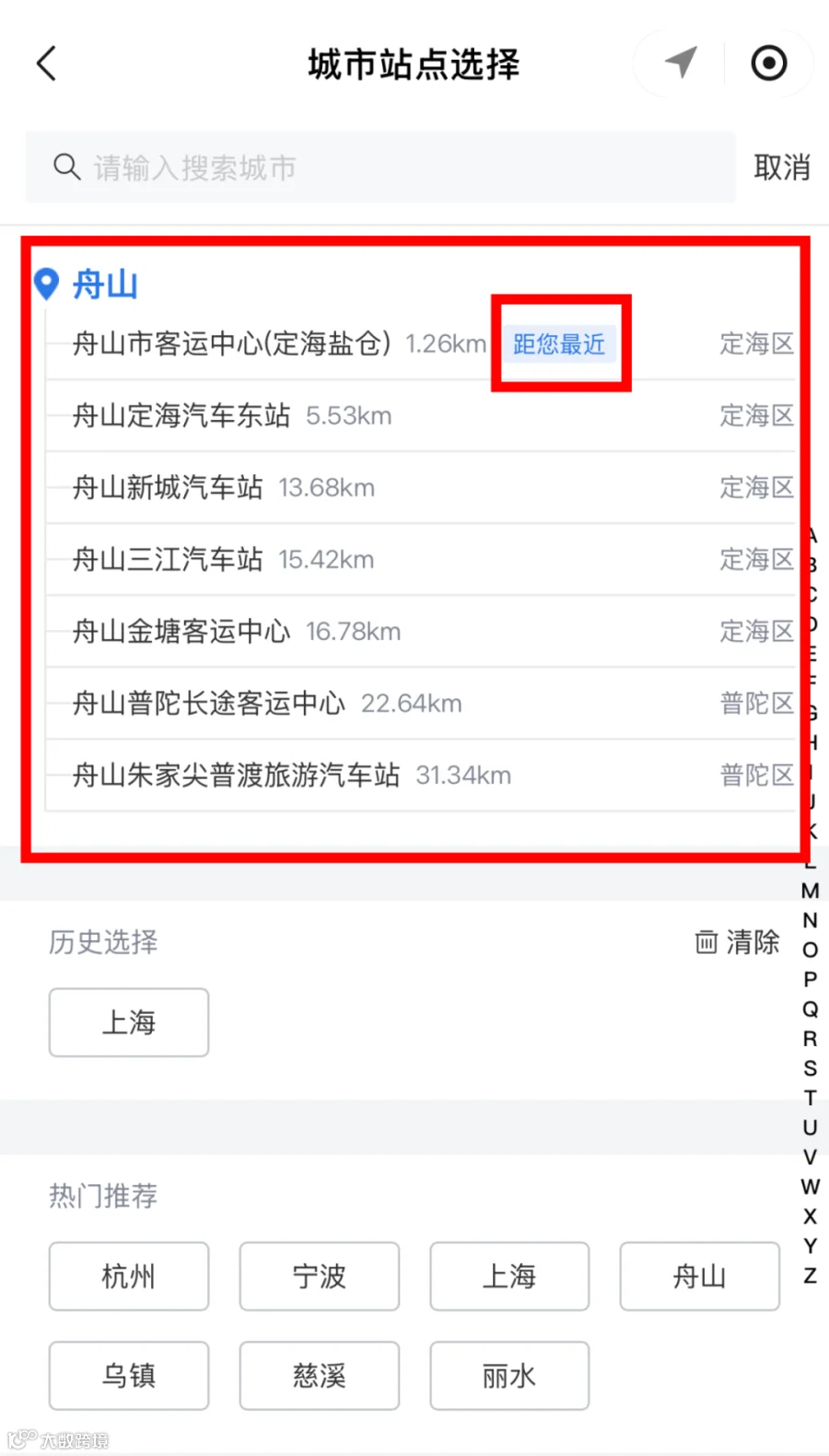The height and width of the screenshot is (1456, 829).
Task: Pick 乌镇 from hot cities
Action: (129, 1376)
